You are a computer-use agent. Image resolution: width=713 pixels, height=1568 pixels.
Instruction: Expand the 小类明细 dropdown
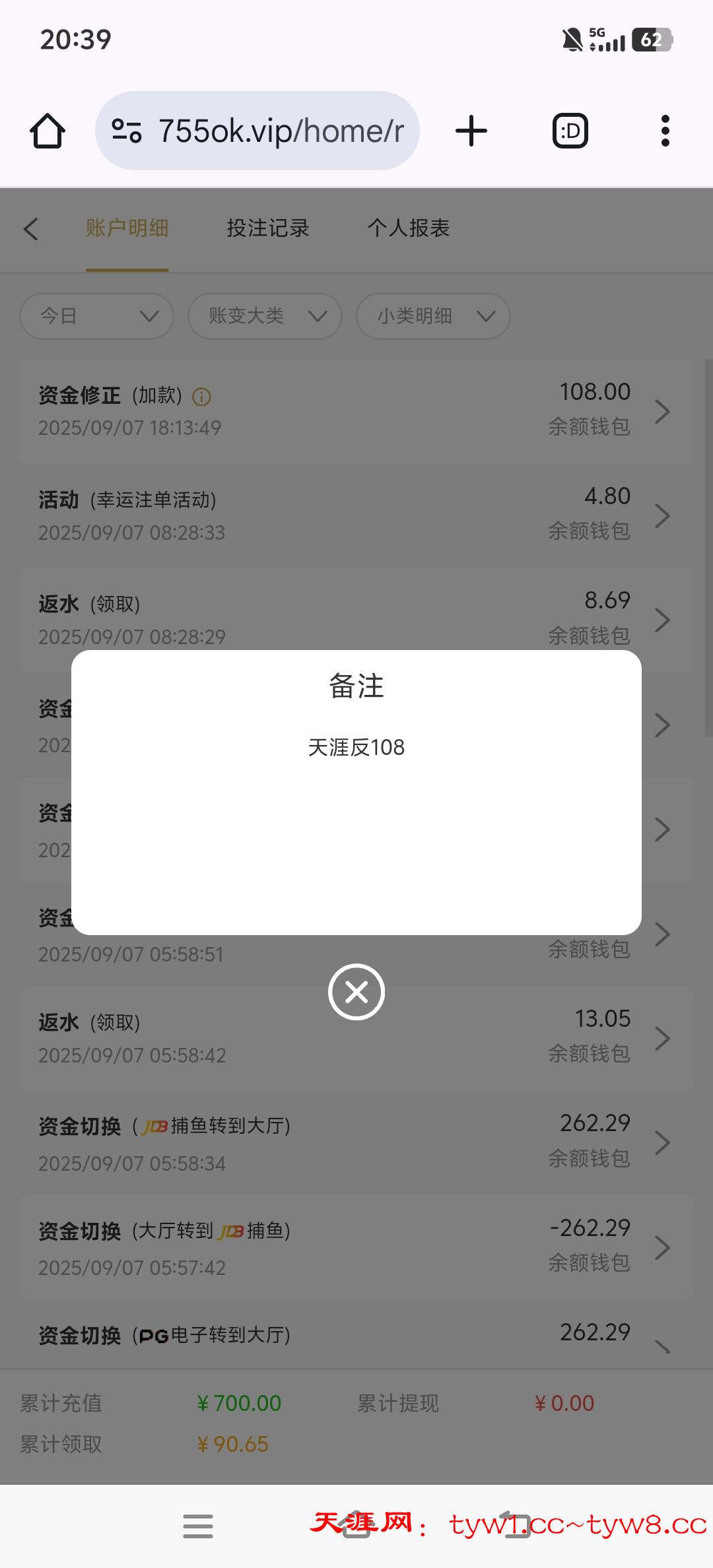tap(433, 316)
